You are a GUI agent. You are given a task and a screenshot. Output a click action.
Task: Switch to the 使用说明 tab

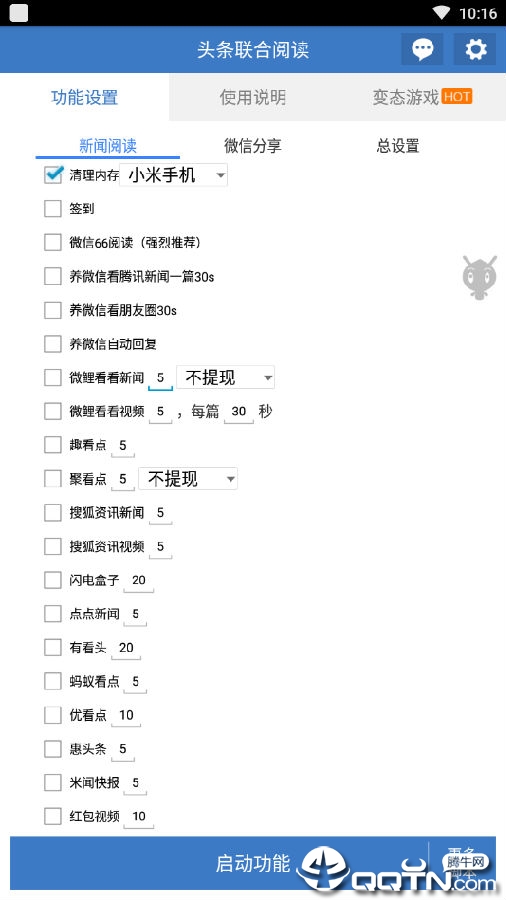coord(252,97)
